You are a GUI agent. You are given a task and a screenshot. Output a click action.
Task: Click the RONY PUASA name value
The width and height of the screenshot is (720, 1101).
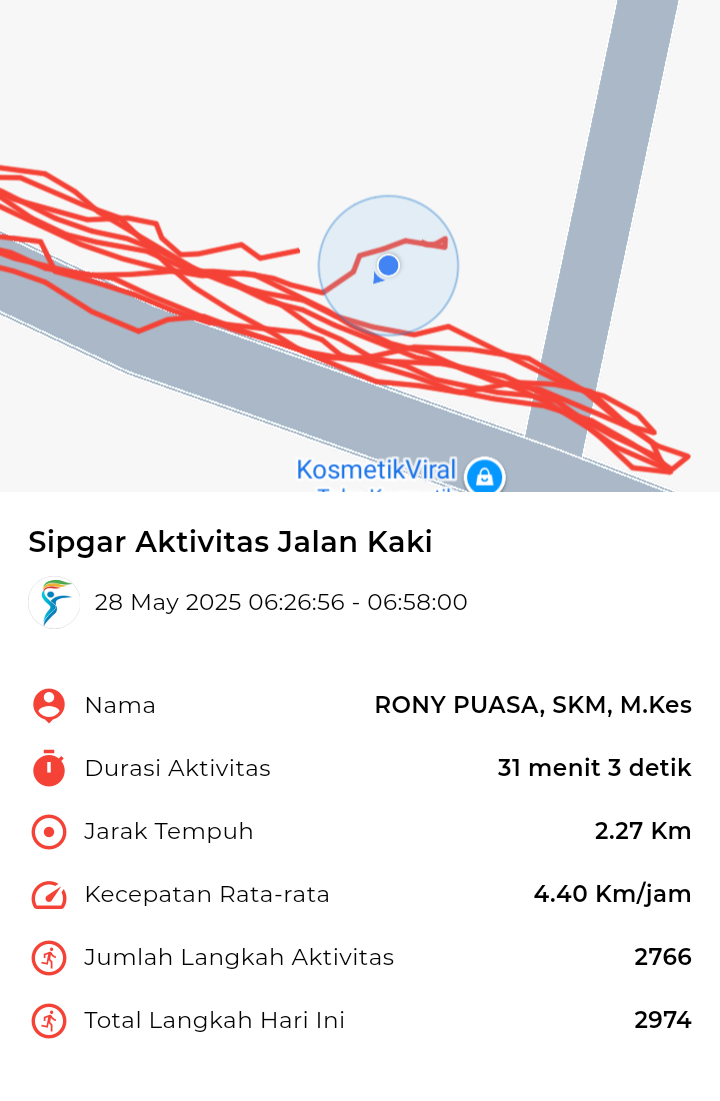(532, 705)
